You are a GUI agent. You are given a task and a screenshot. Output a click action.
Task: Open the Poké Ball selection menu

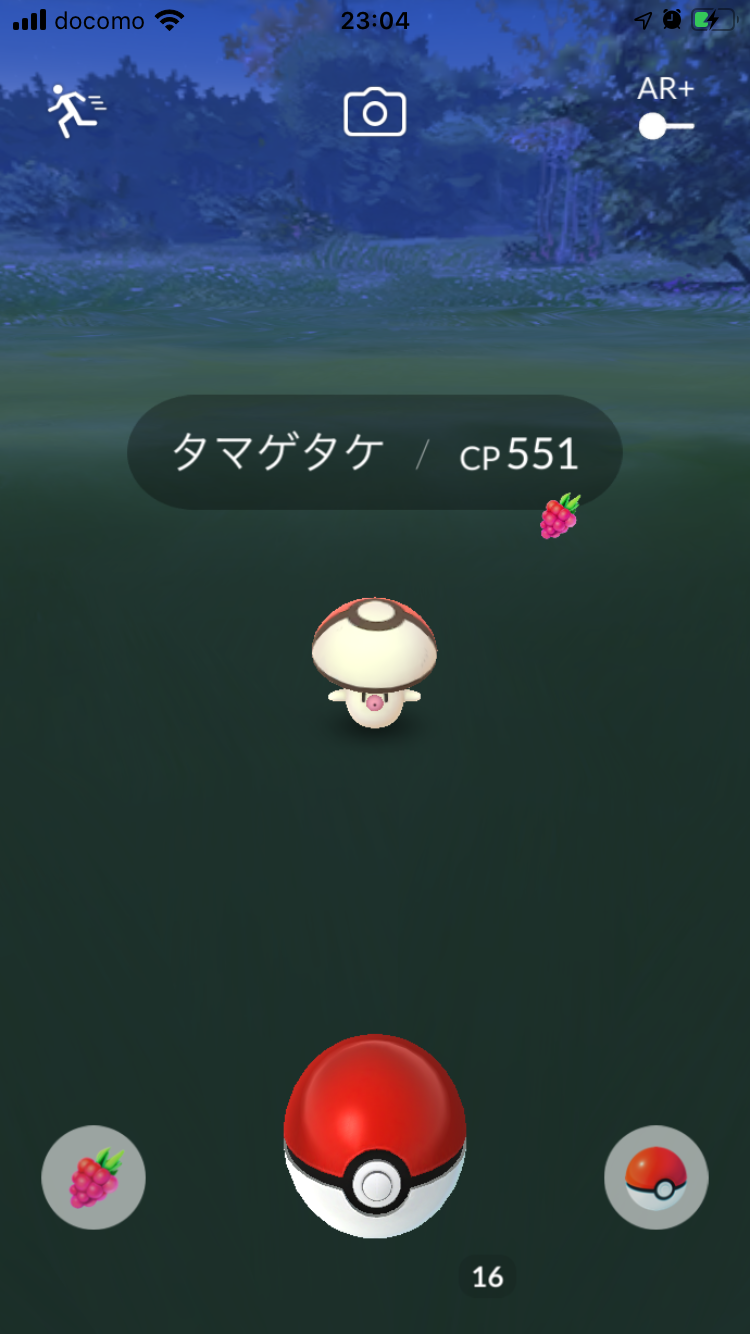click(x=656, y=1178)
